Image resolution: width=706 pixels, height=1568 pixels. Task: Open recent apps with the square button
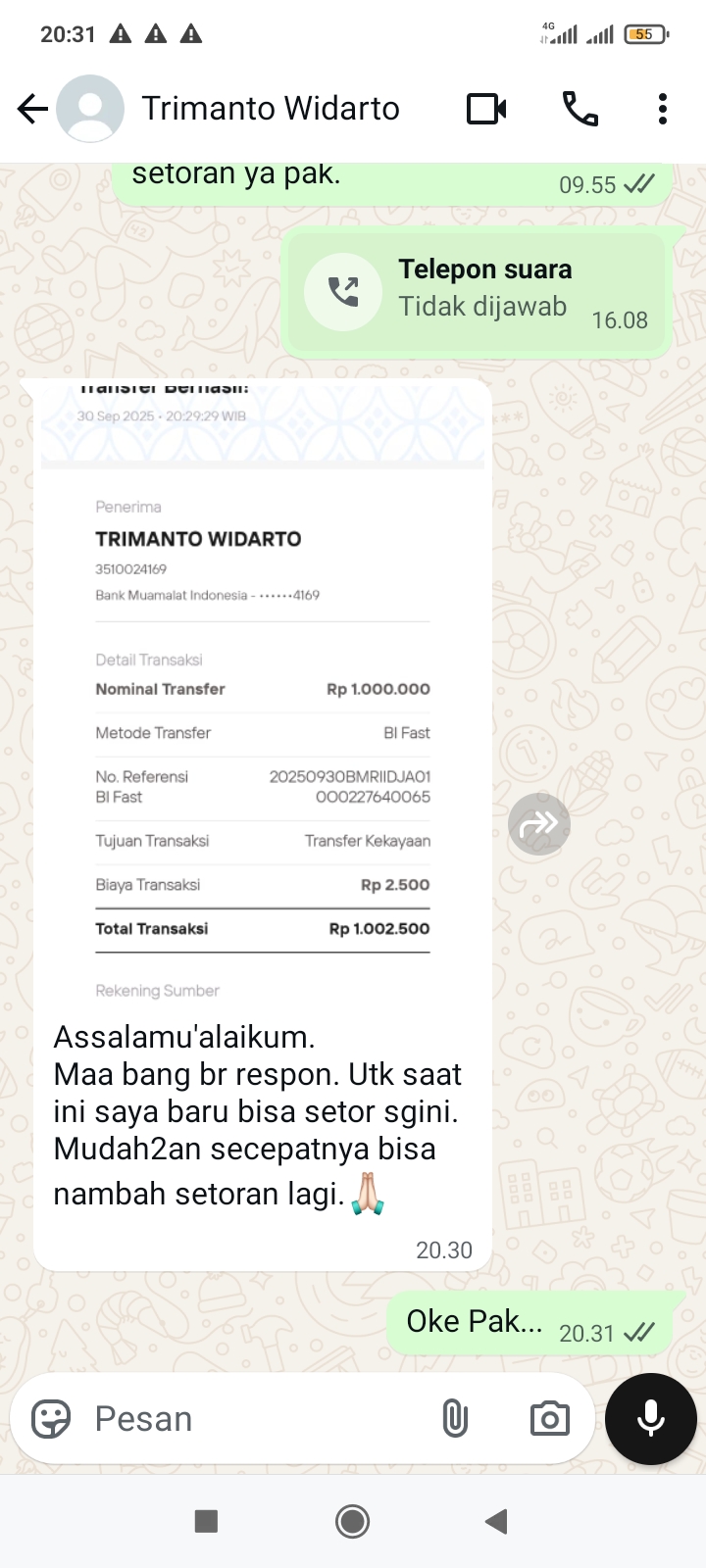click(x=206, y=1521)
